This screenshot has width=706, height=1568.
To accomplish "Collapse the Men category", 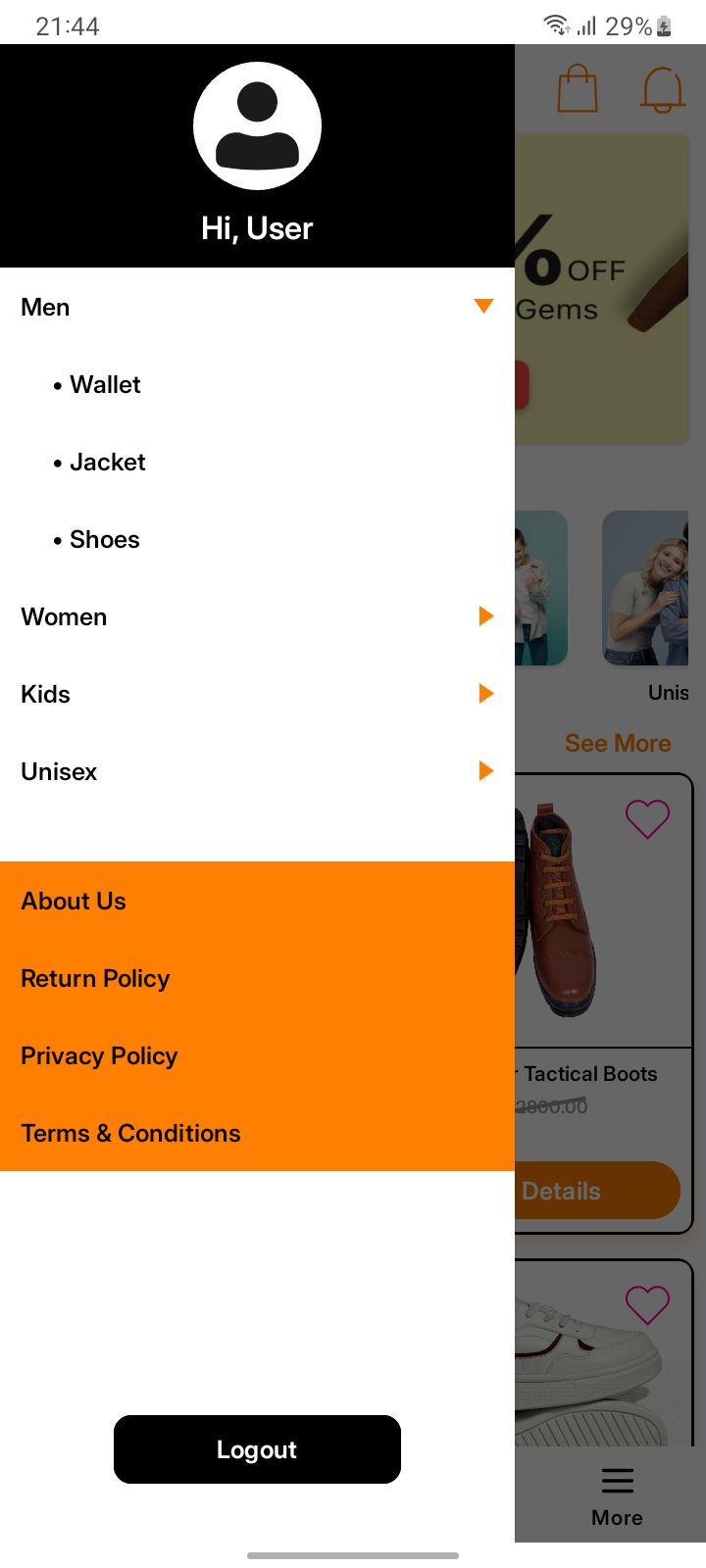I will (x=482, y=307).
